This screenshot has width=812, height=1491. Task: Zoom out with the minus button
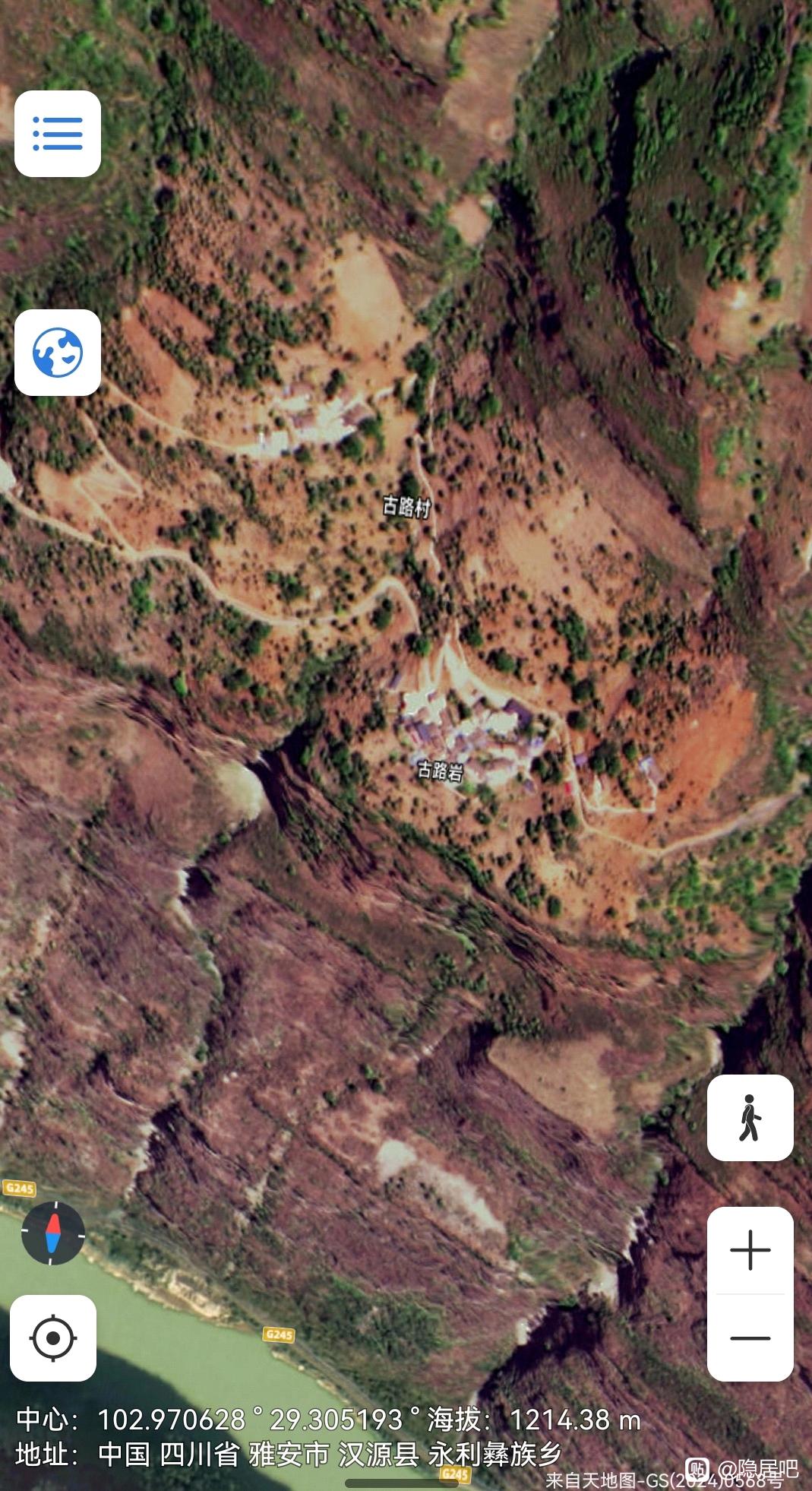[750, 1338]
